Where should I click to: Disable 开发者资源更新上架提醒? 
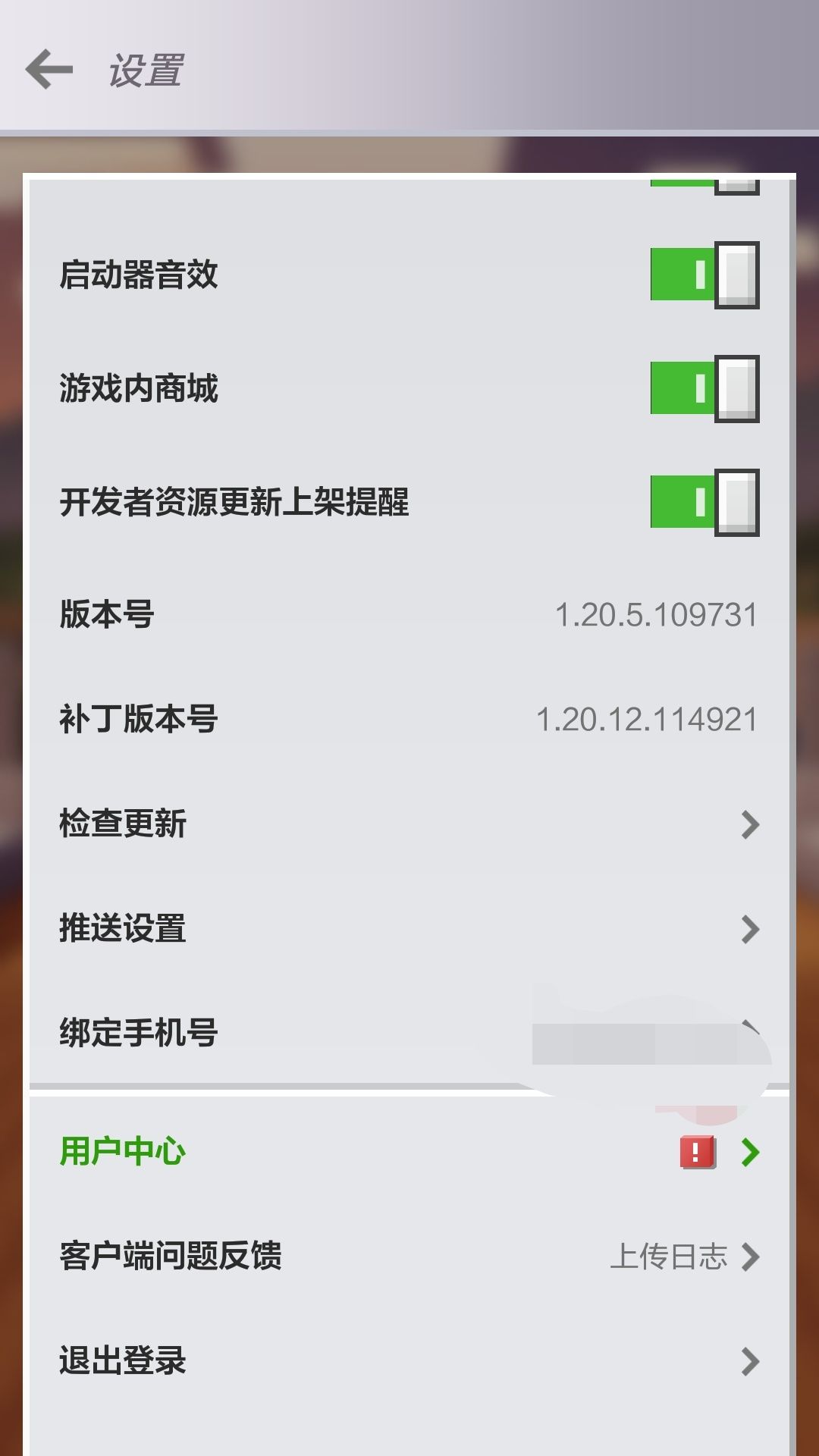click(x=701, y=500)
